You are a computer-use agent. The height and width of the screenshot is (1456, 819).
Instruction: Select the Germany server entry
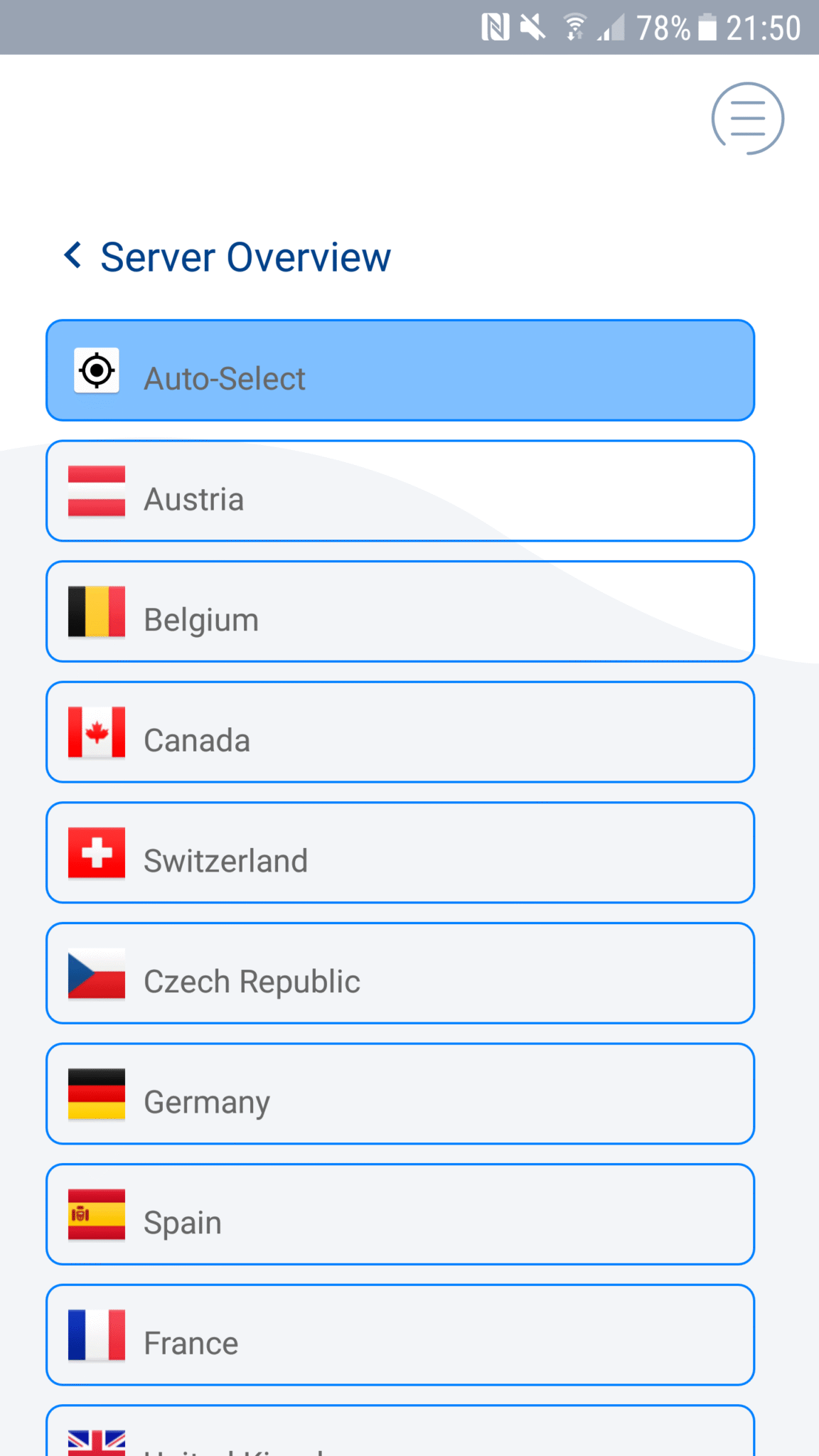click(400, 1094)
